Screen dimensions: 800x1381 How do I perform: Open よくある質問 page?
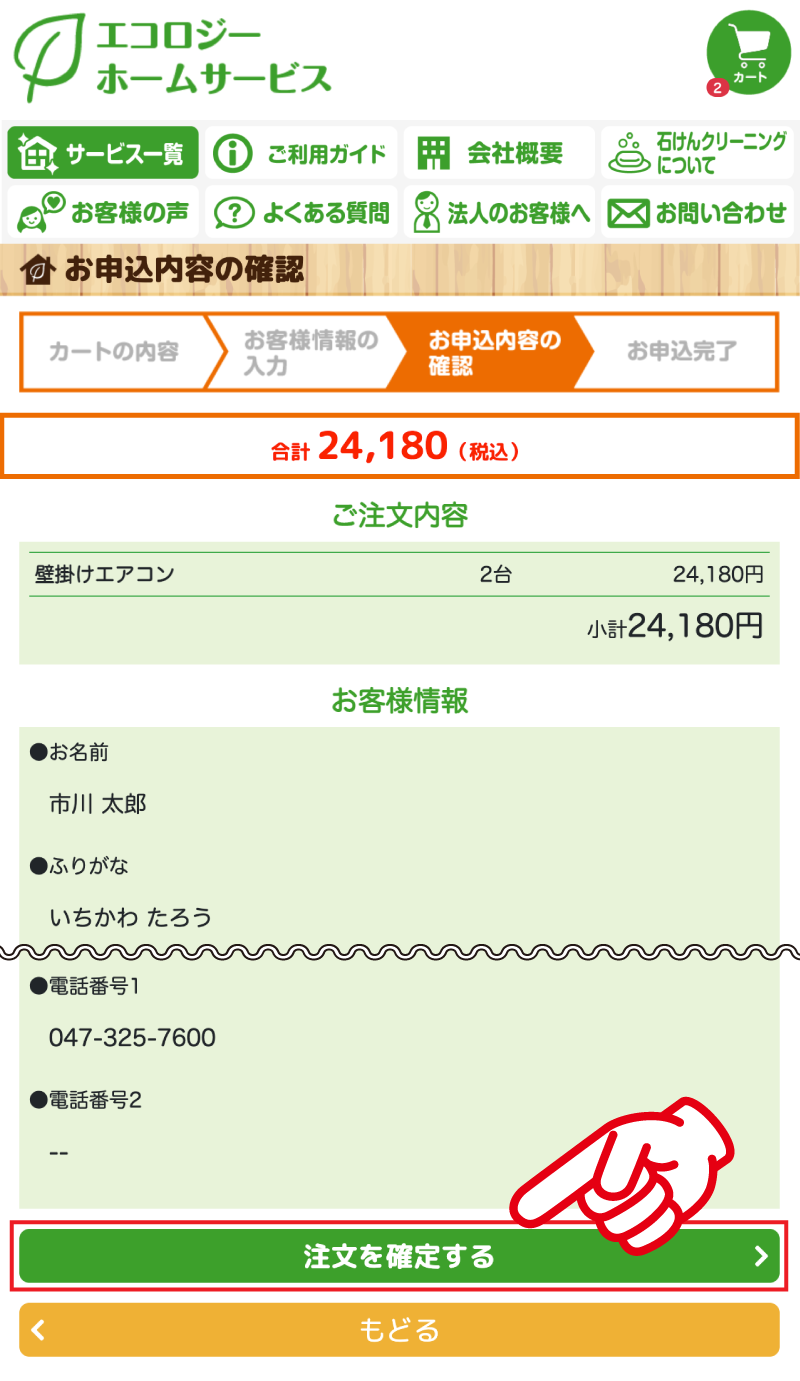(301, 212)
